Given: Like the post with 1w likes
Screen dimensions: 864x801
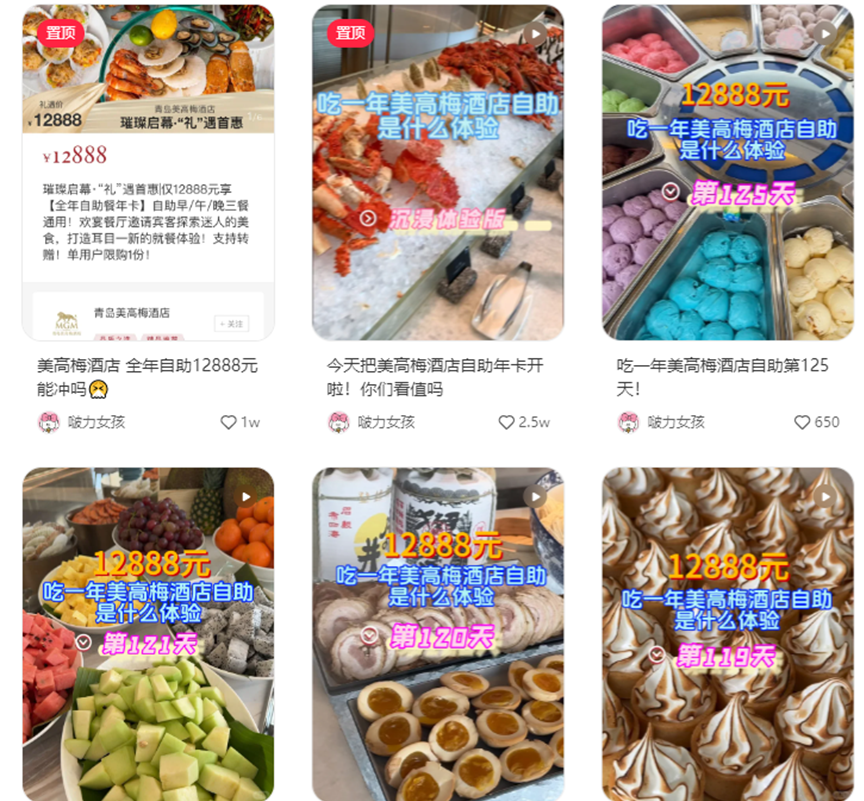Looking at the screenshot, I should pyautogui.click(x=228, y=422).
